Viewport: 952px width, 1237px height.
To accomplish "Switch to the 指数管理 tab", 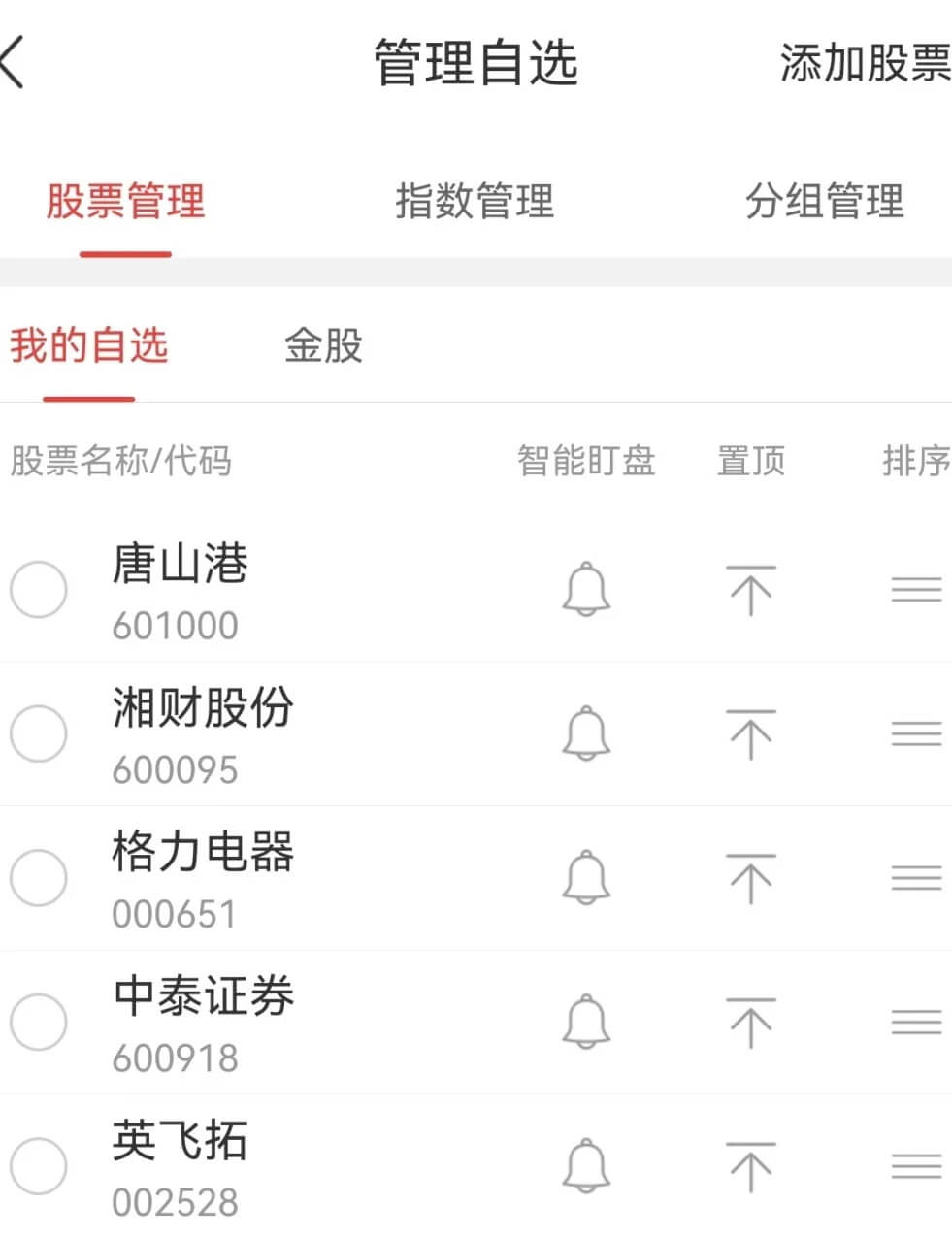I will [x=475, y=202].
